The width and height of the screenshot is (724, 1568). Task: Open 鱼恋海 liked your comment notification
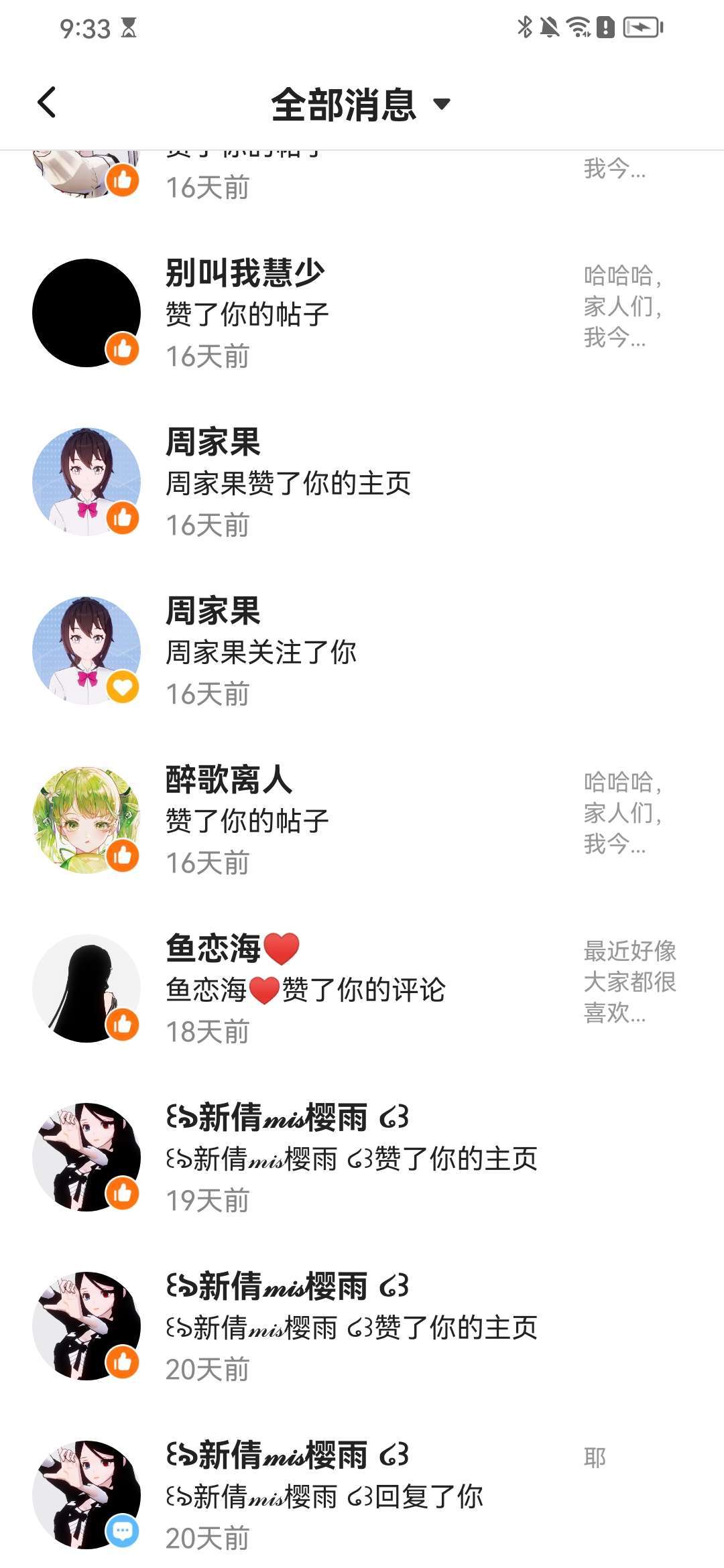coord(362,988)
